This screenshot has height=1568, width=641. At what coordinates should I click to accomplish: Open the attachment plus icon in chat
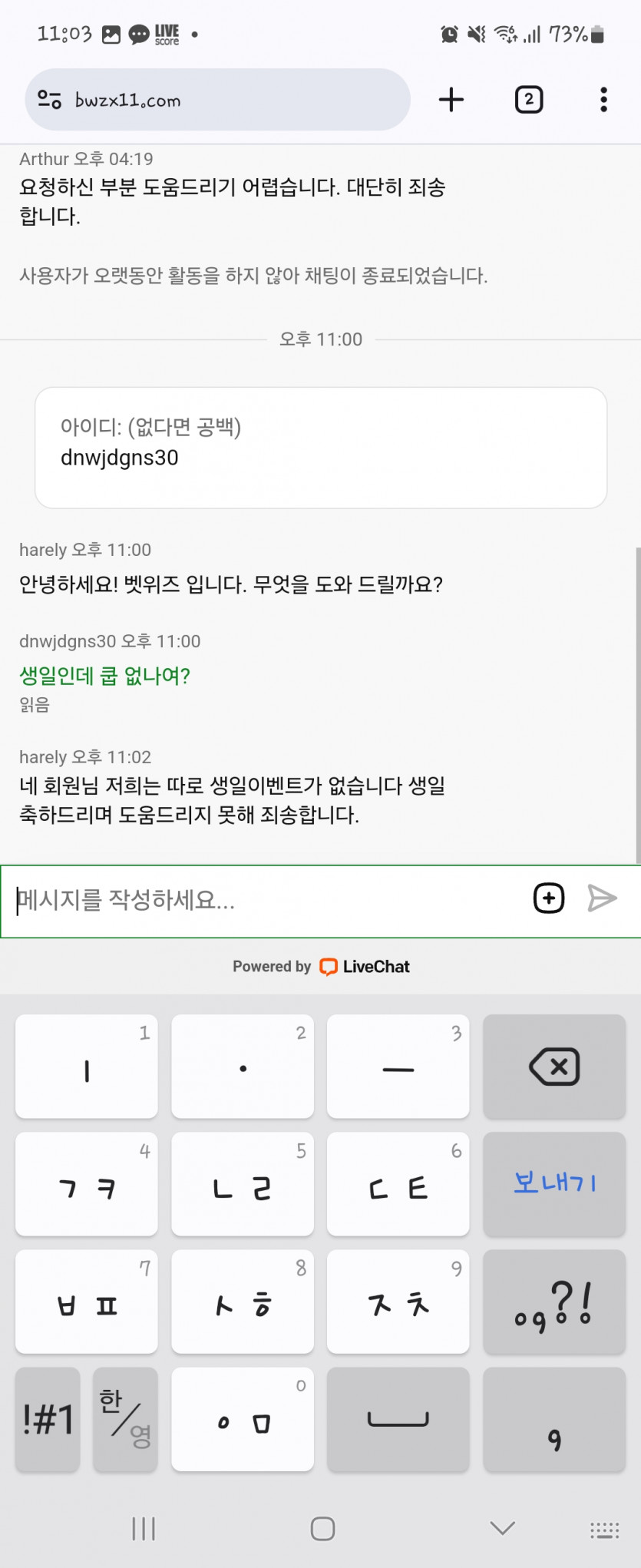[x=548, y=898]
